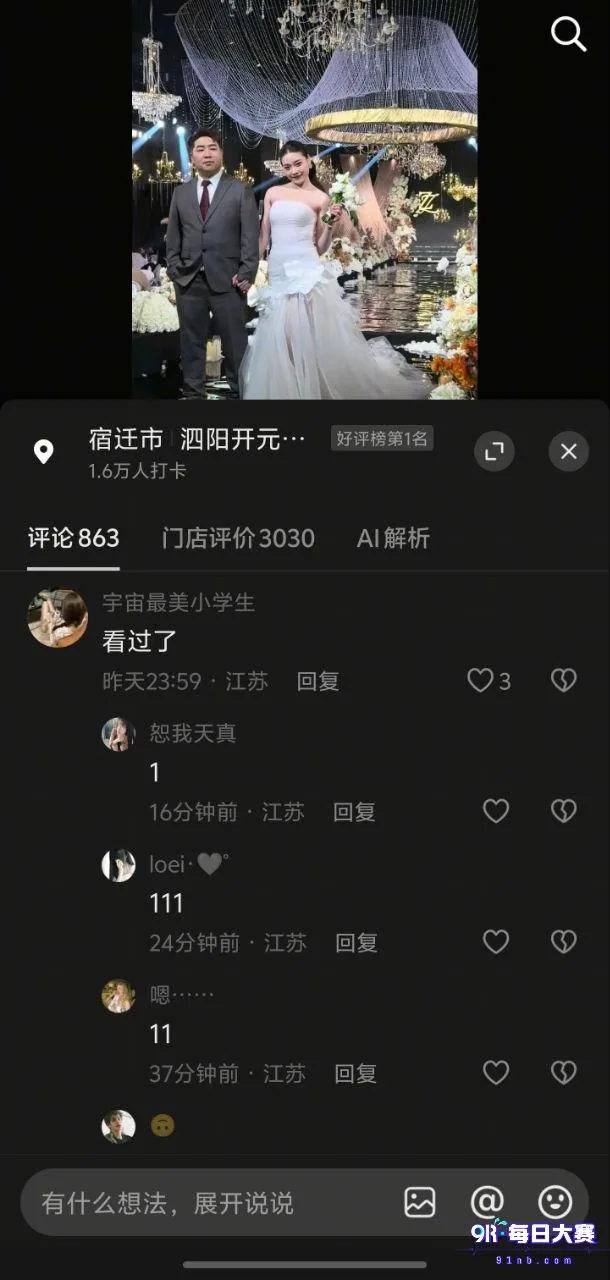Screen dimensions: 610x1280
Task: Open search with the magnifier icon
Action: 568,34
